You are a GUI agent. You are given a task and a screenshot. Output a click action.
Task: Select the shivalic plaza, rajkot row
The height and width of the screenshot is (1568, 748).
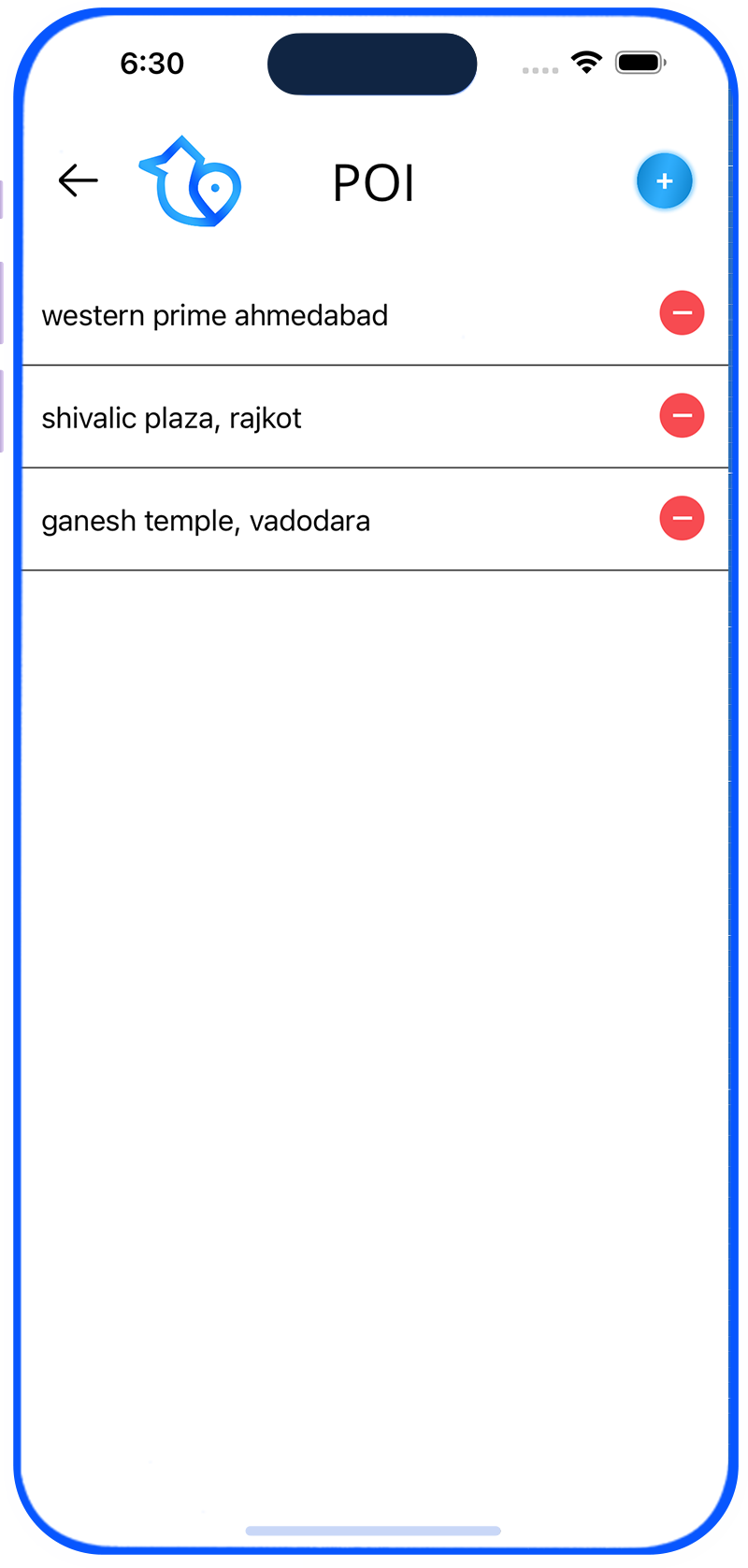375,417
